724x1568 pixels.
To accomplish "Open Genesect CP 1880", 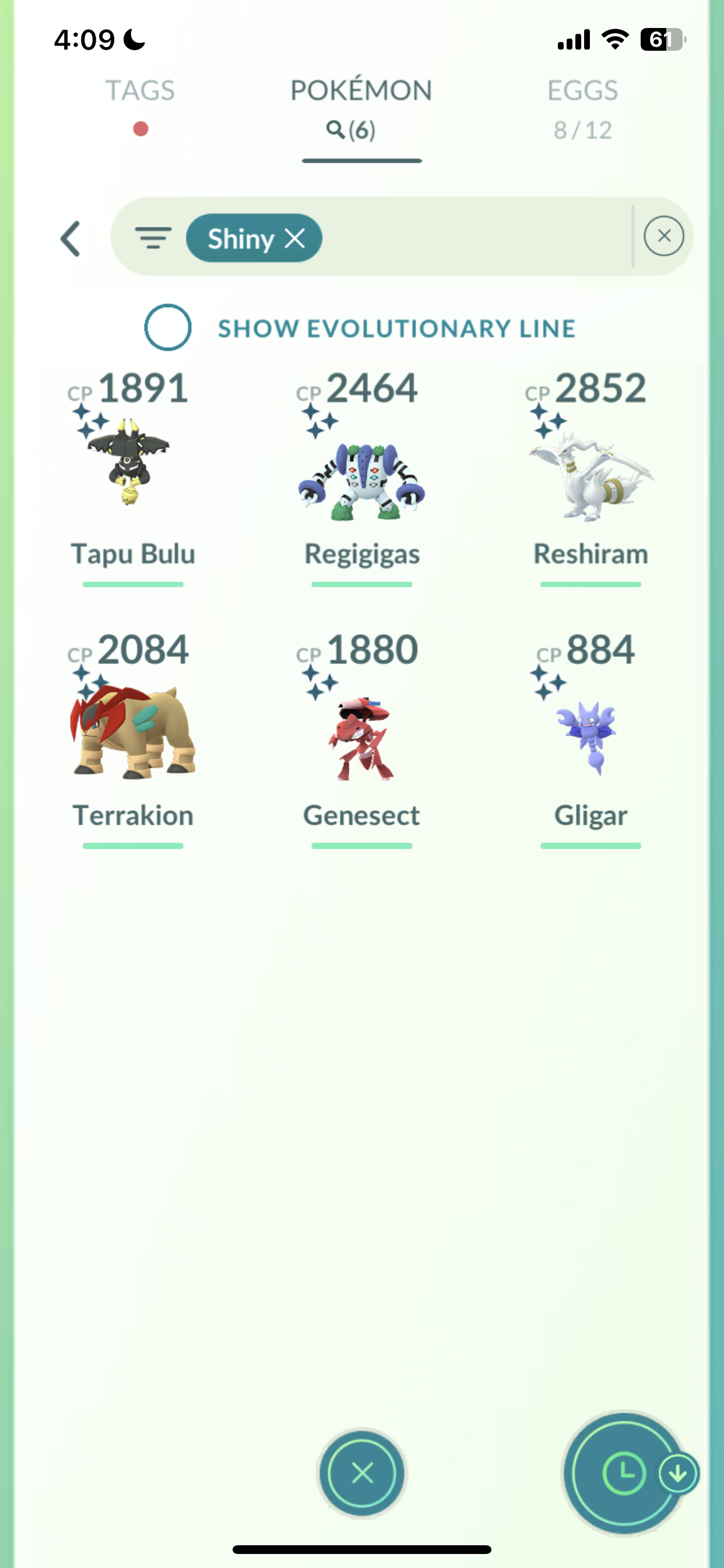I will coord(361,737).
